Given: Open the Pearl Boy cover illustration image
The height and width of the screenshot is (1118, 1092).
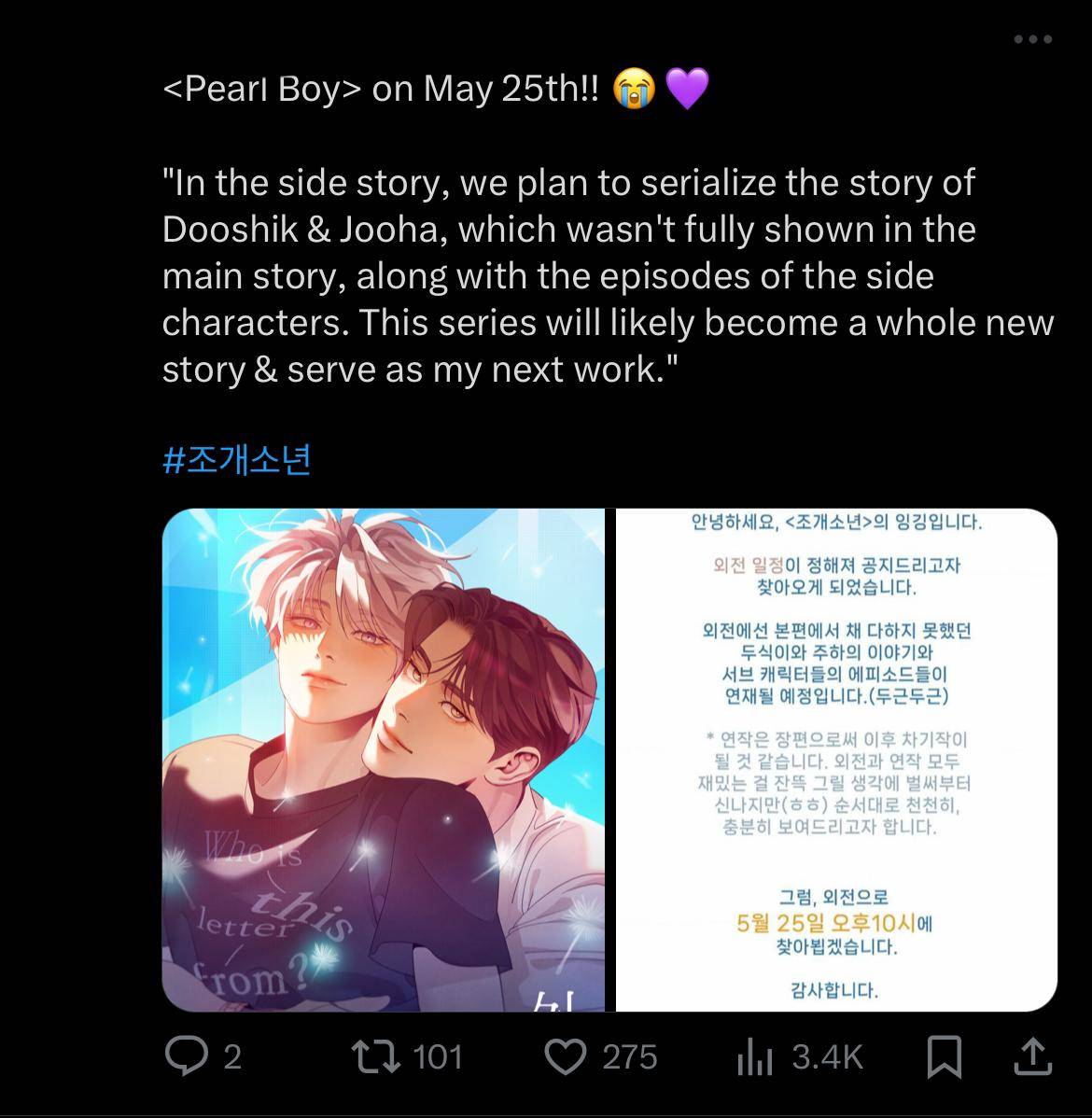Looking at the screenshot, I should click(383, 760).
